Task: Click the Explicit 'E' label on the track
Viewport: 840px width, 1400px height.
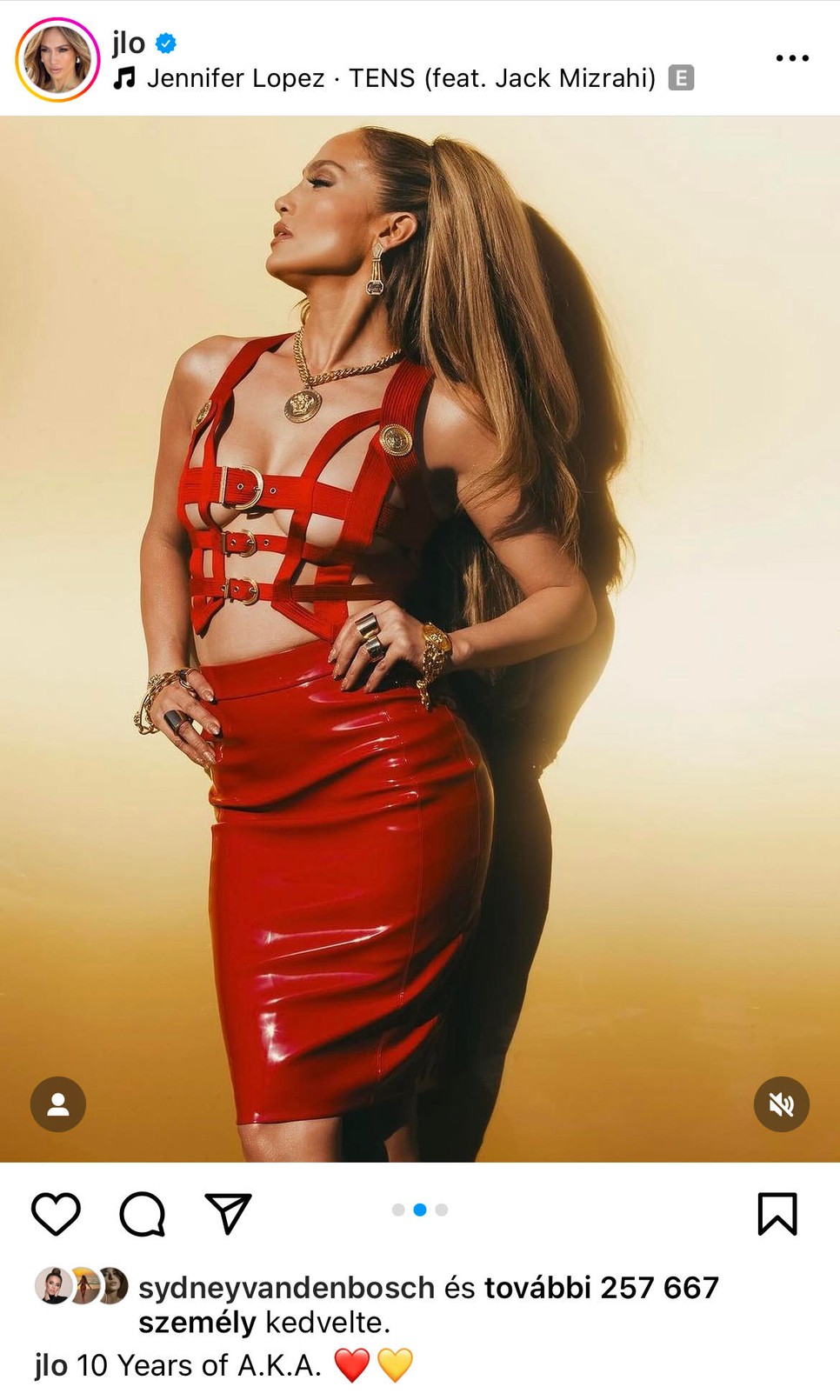Action: click(x=683, y=77)
